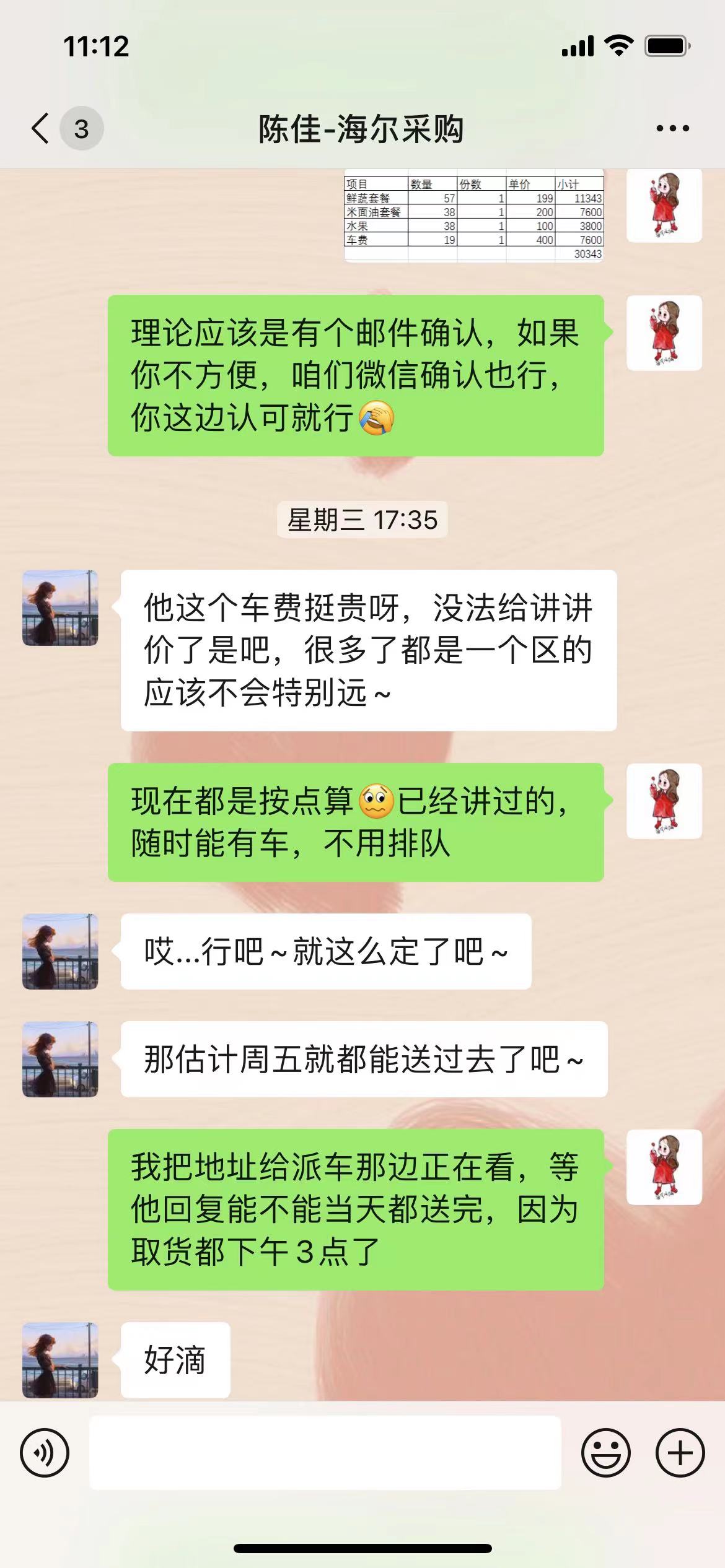
Task: Open the price table image message
Action: click(x=473, y=218)
